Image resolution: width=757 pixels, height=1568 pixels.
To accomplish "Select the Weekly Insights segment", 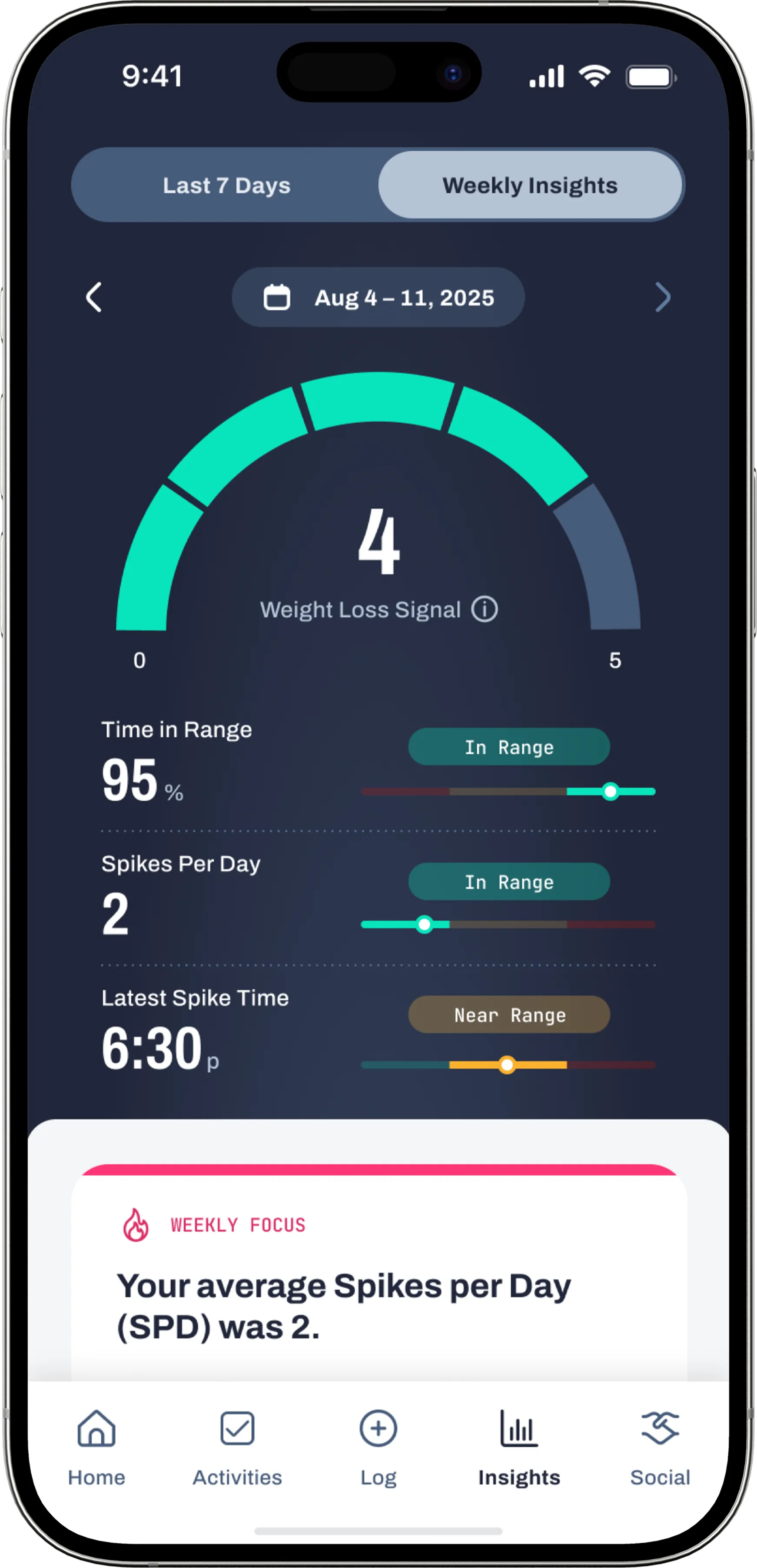I will click(529, 185).
